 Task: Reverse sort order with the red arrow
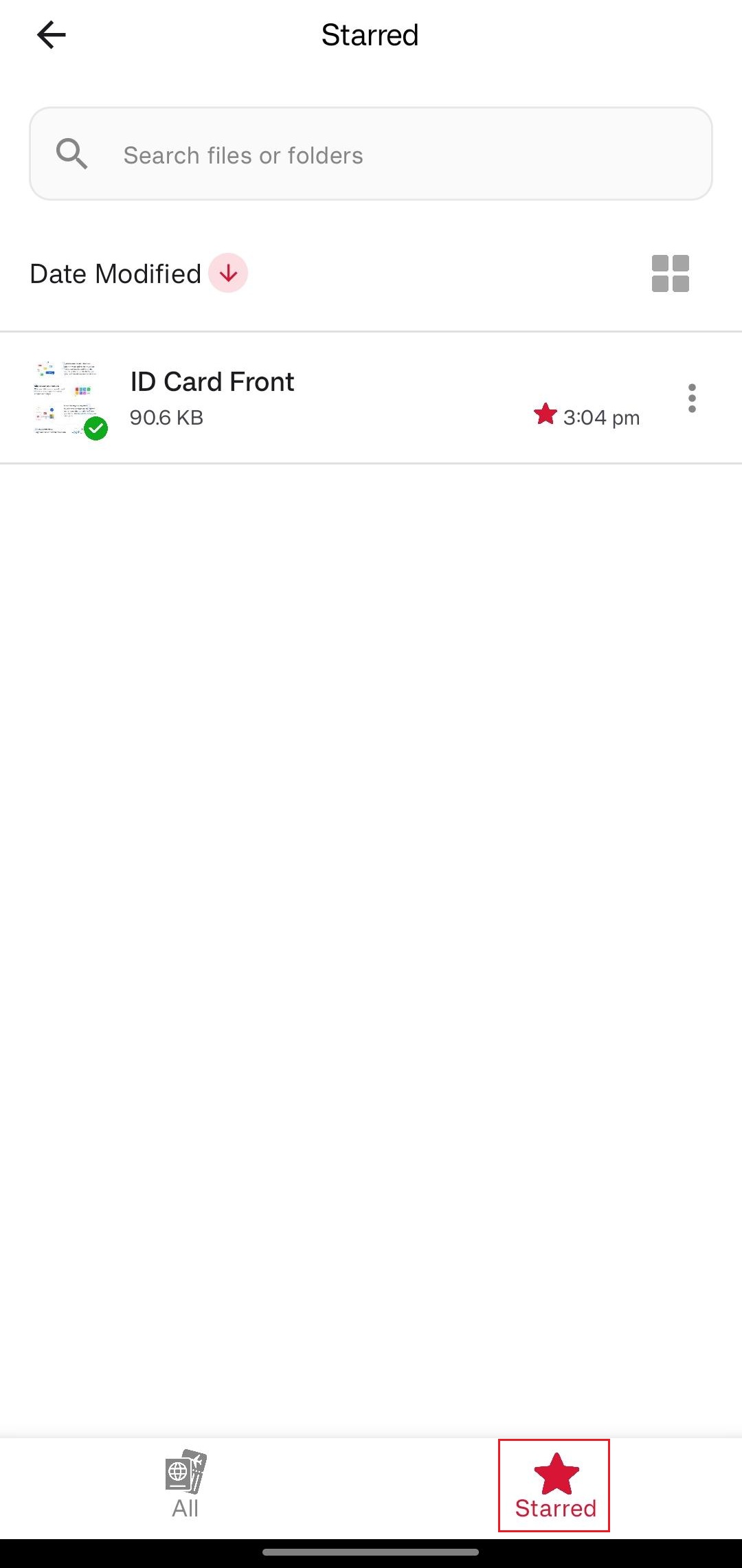(x=228, y=273)
